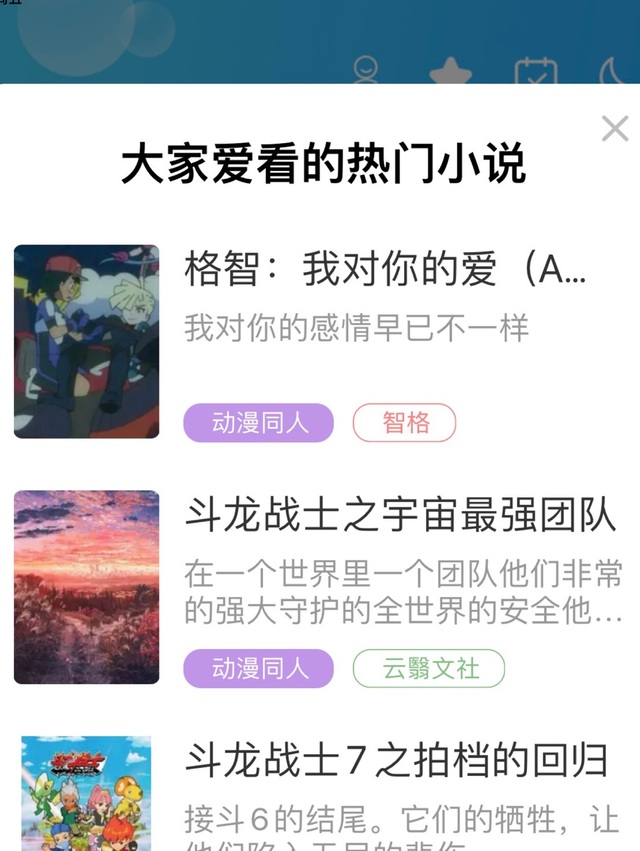Open 斗龙战士之宇宙最强团队 novel
This screenshot has width=640, height=851.
pyautogui.click(x=401, y=515)
